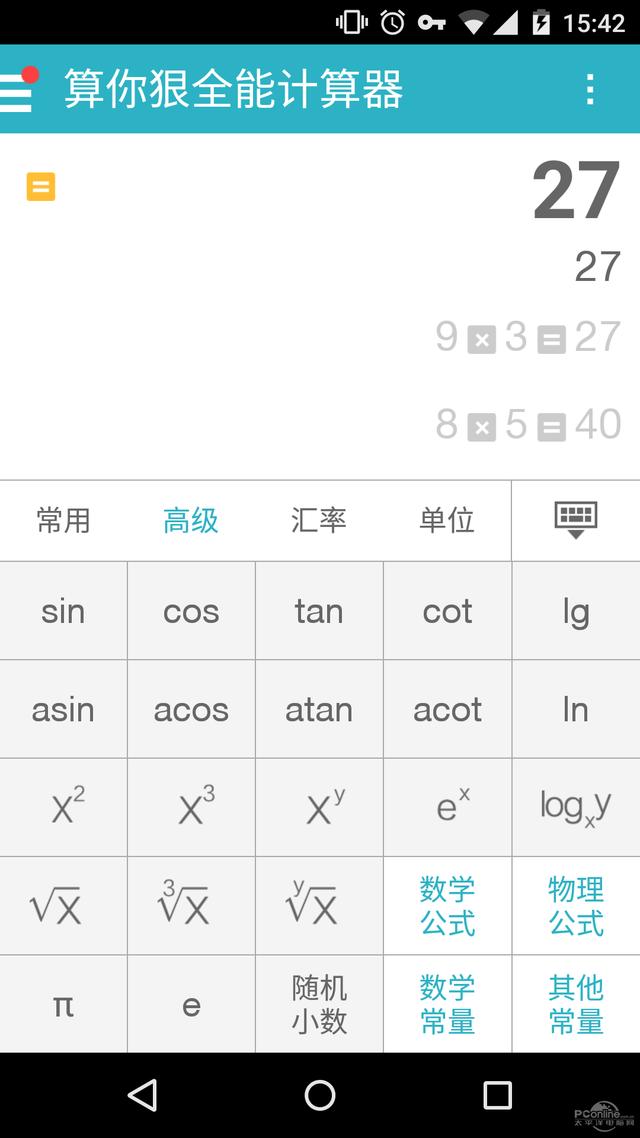Hide the keypad with keyboard icon
Image resolution: width=640 pixels, height=1138 pixels.
click(576, 520)
